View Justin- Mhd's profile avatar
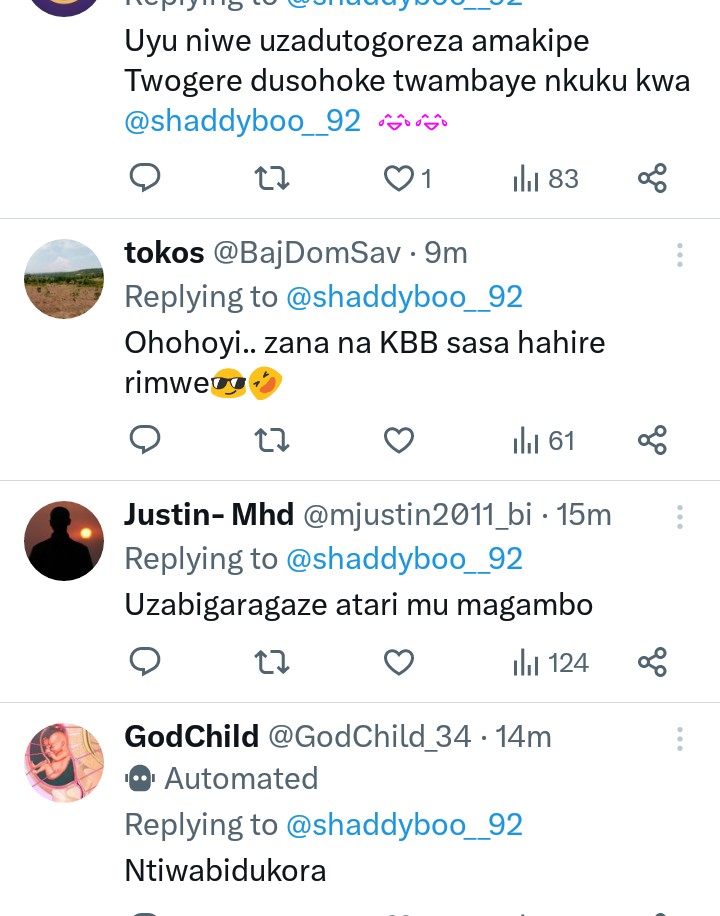This screenshot has height=916, width=720. [x=64, y=541]
